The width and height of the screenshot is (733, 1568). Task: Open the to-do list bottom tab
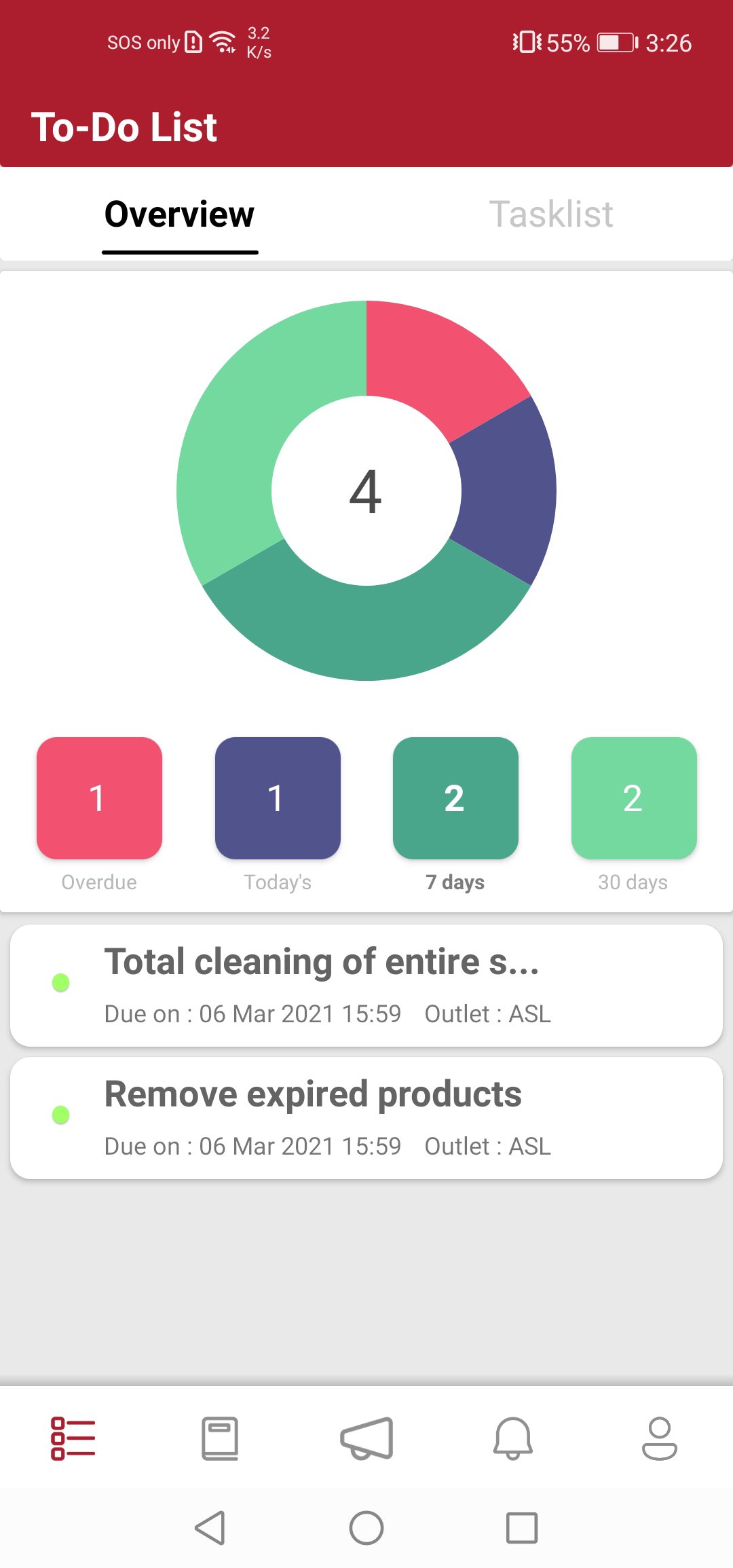point(73,1438)
